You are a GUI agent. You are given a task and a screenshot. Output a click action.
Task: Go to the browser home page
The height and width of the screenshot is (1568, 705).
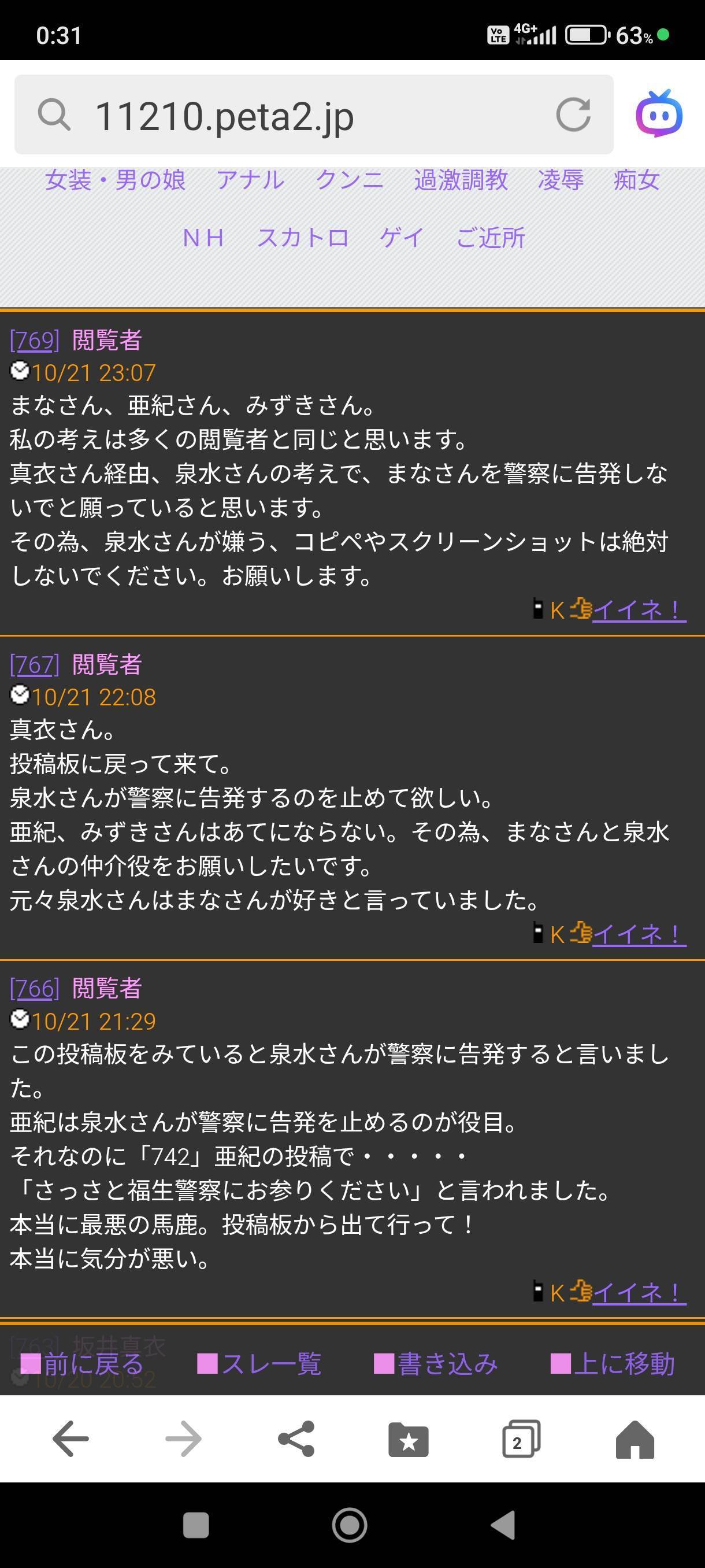[634, 1439]
